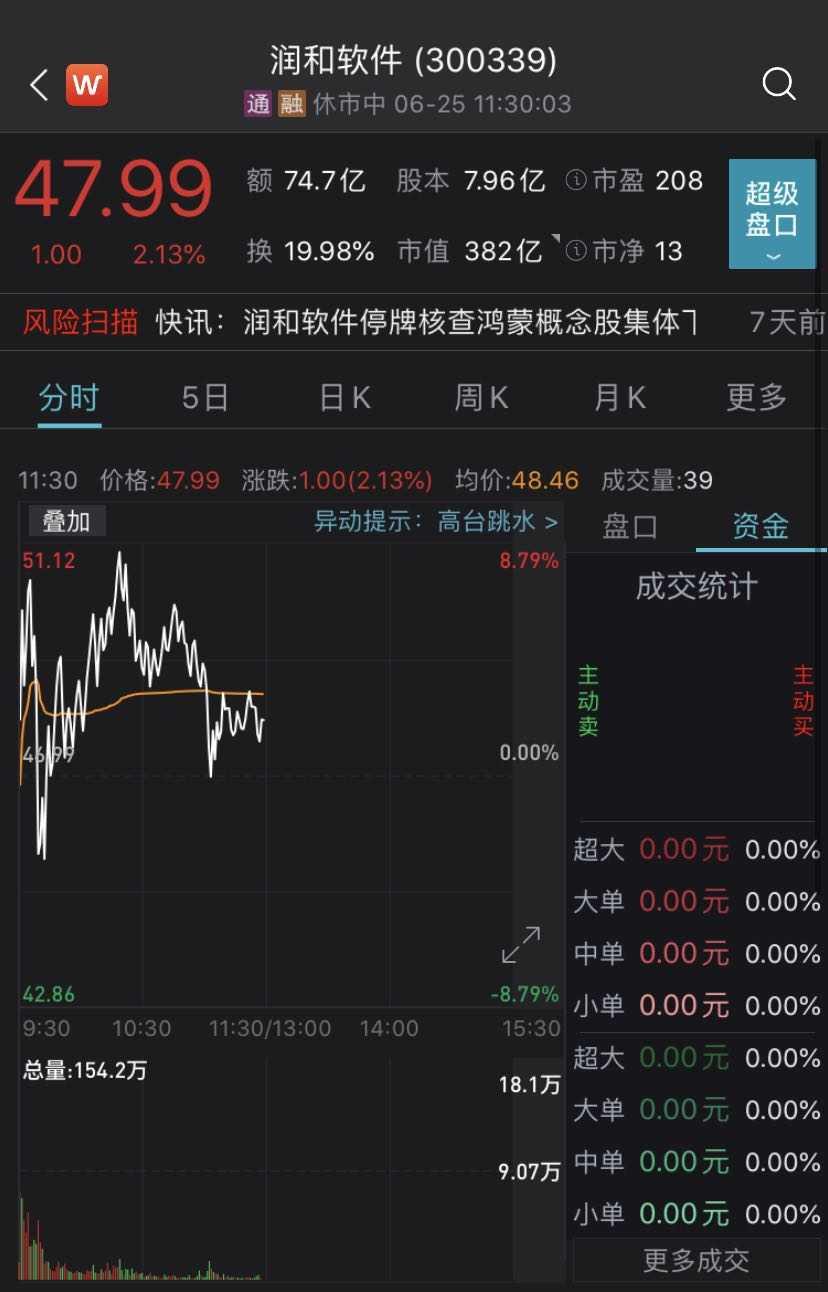The height and width of the screenshot is (1292, 828).
Task: Search stocks with the magnifier icon
Action: click(x=778, y=85)
